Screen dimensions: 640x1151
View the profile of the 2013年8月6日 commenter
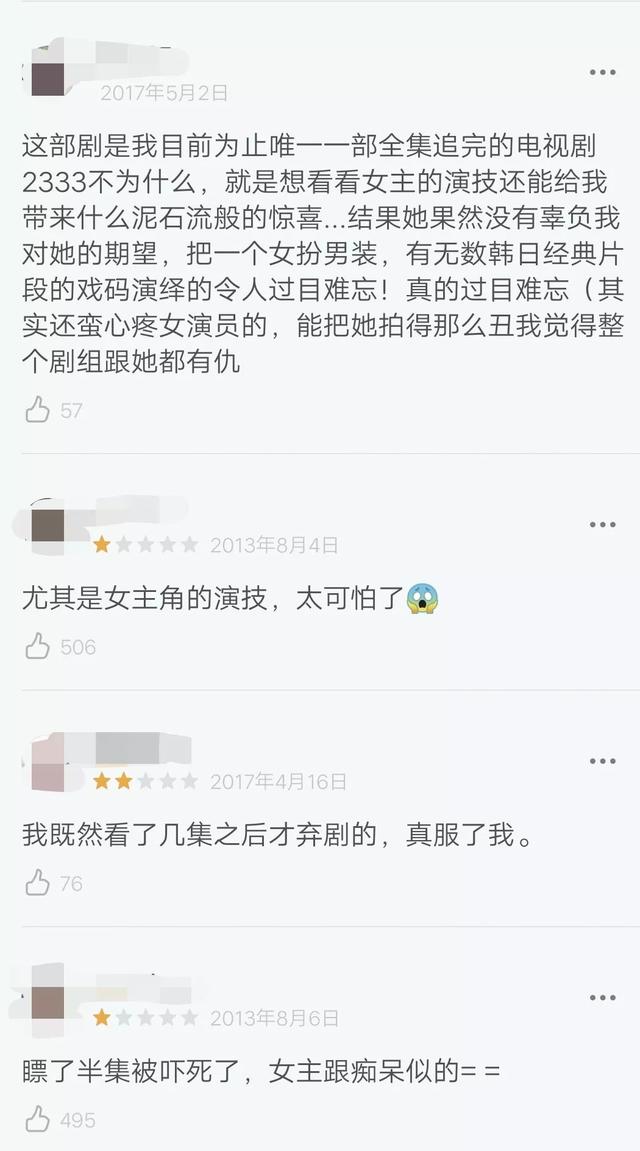coord(47,1001)
